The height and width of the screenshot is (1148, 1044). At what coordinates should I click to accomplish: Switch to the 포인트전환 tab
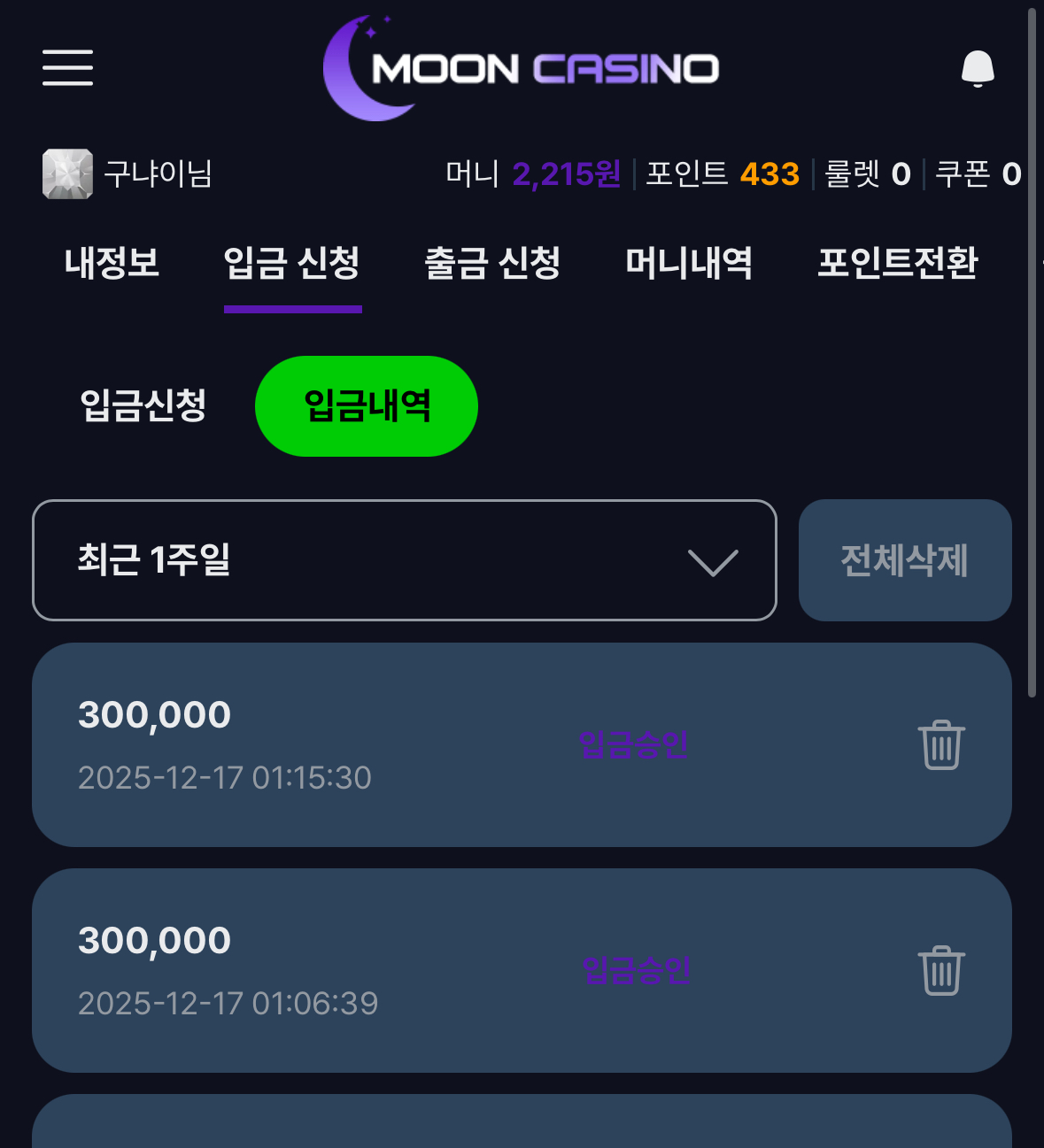[x=897, y=263]
